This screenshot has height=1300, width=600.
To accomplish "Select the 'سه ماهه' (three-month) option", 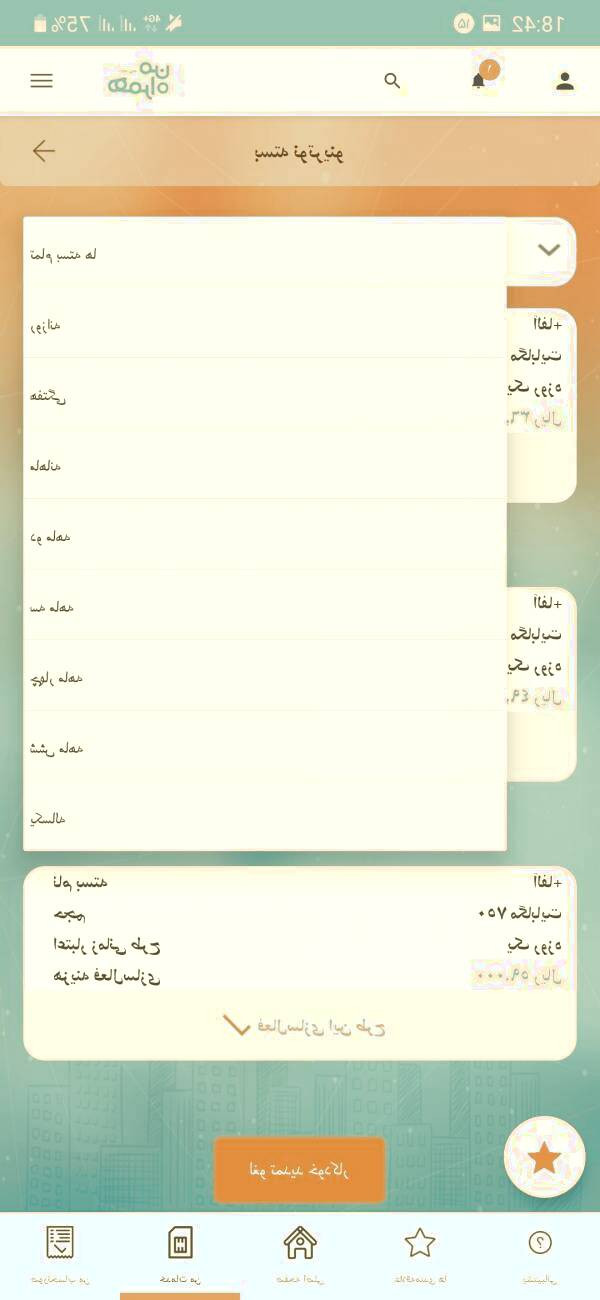I will pyautogui.click(x=264, y=607).
